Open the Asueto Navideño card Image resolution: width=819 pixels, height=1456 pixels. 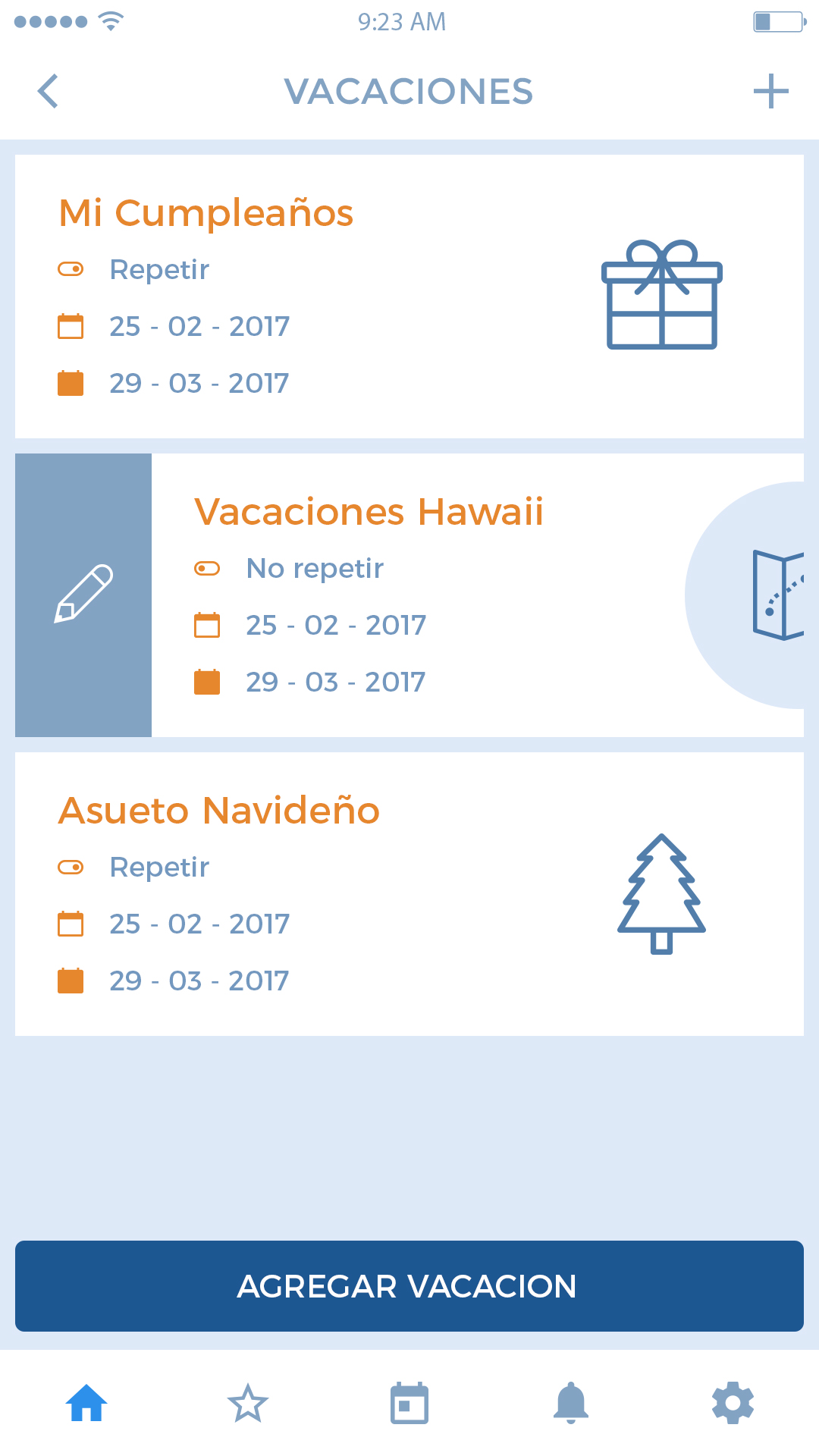tap(409, 894)
